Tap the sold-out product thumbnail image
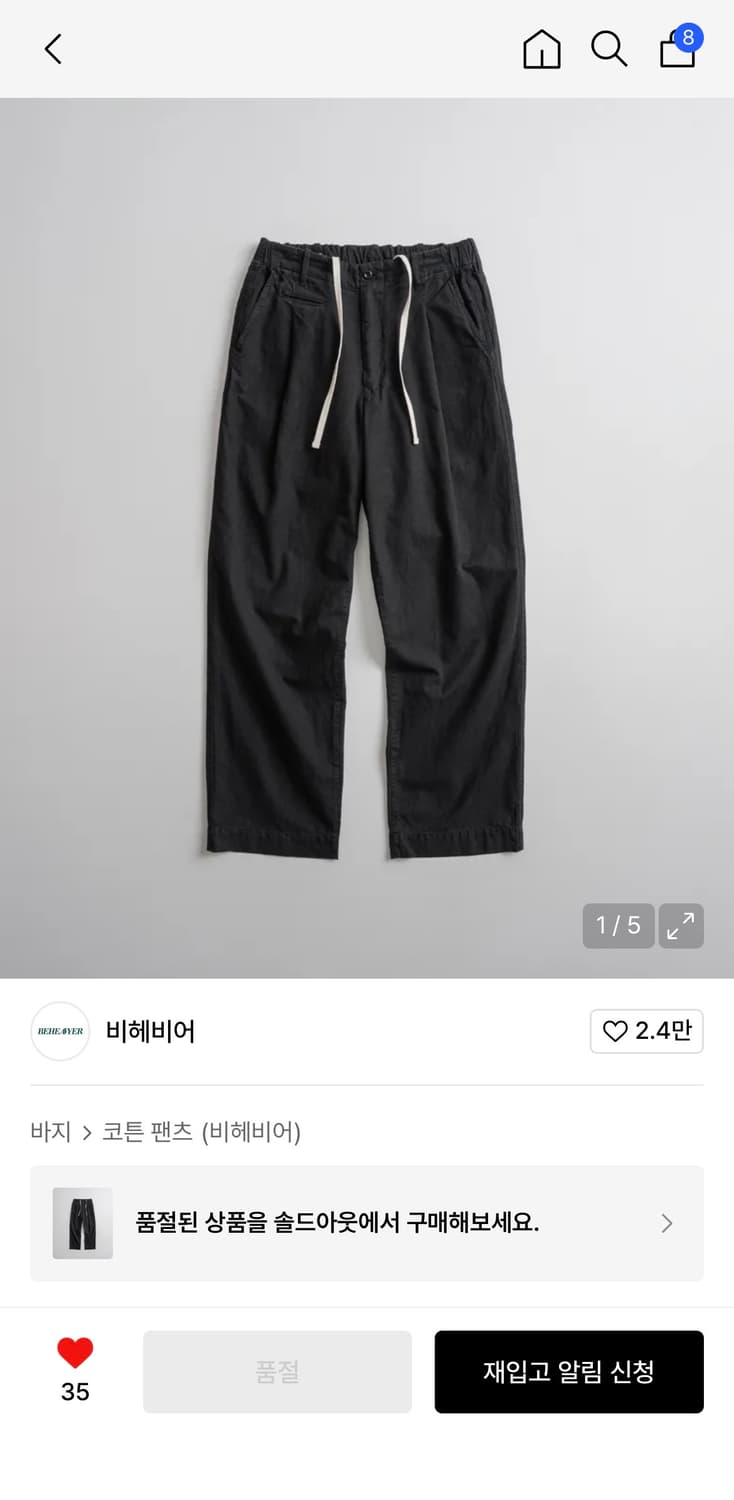Image resolution: width=734 pixels, height=1500 pixels. tap(81, 1223)
